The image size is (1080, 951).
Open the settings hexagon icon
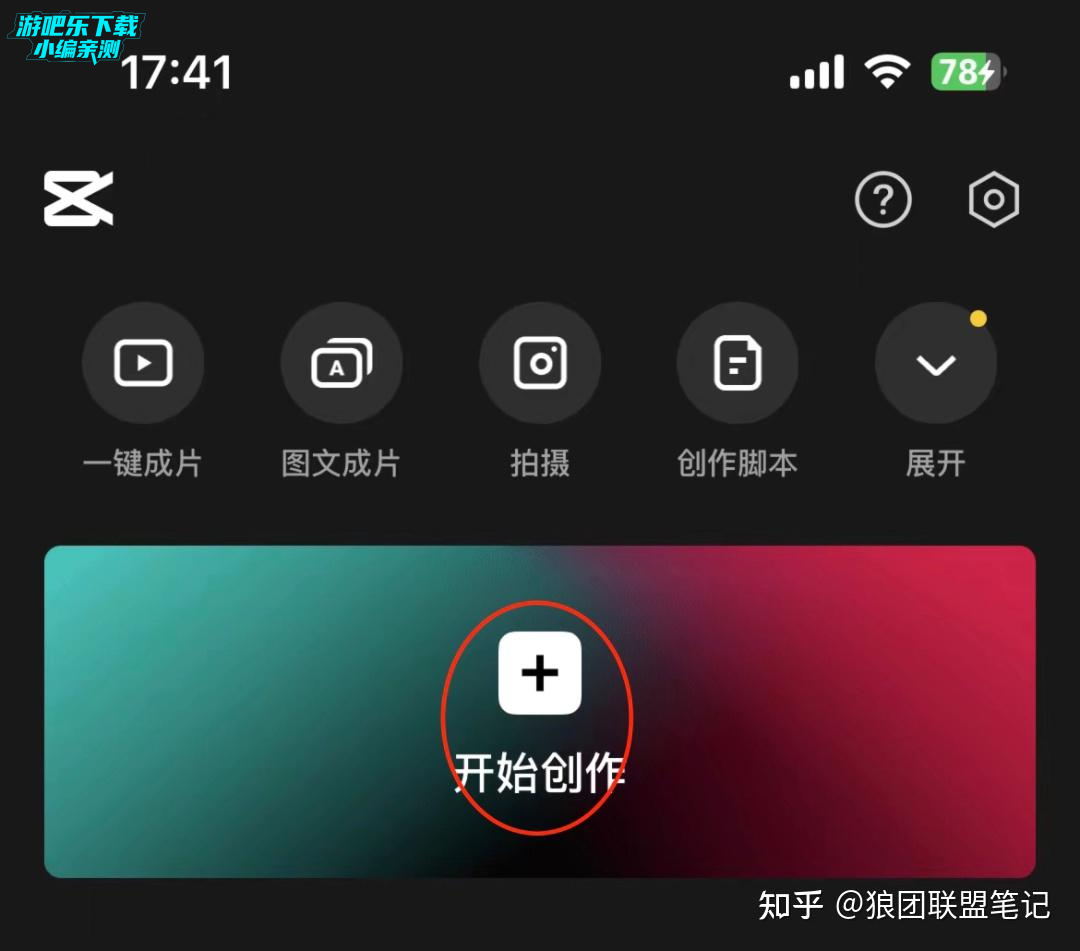point(993,201)
